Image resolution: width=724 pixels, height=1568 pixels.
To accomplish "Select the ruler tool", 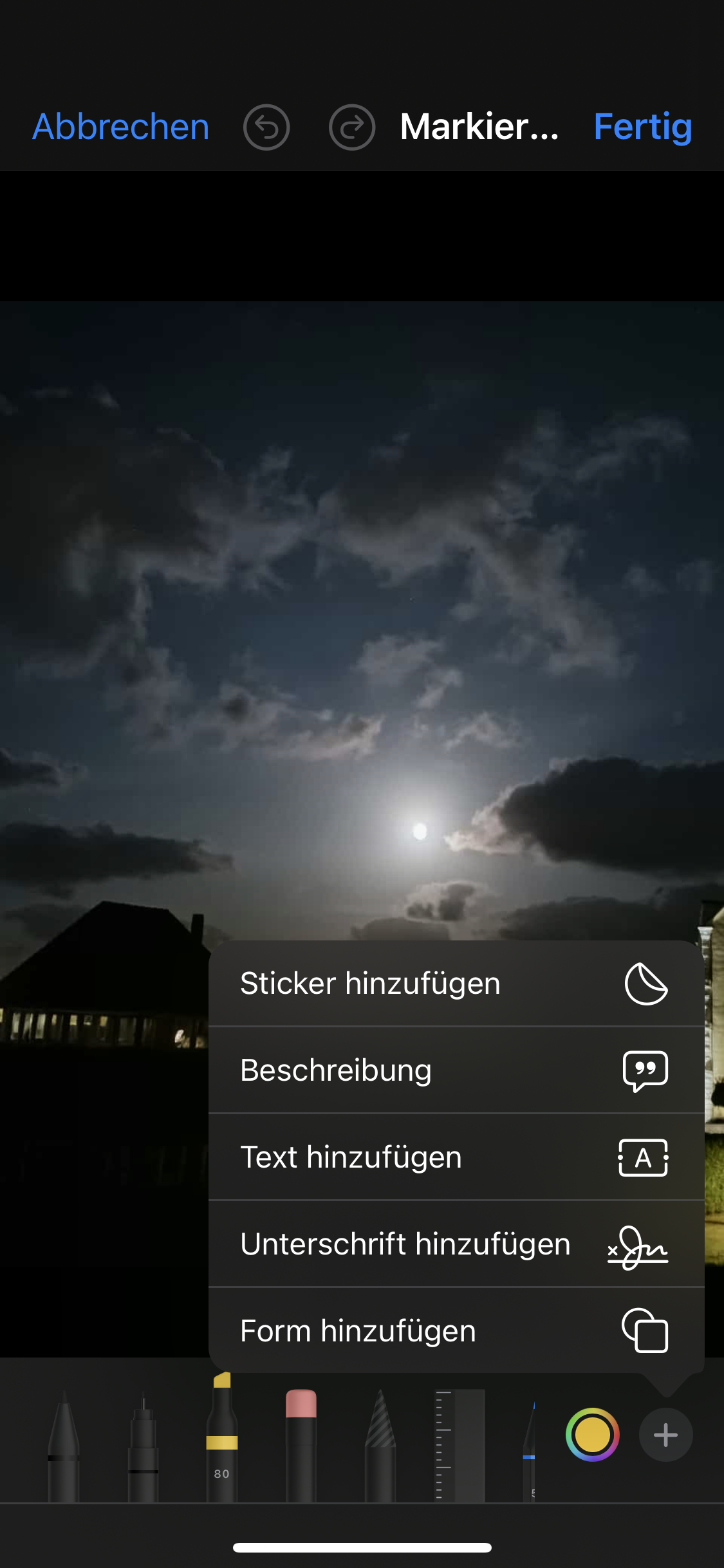I will click(459, 1446).
